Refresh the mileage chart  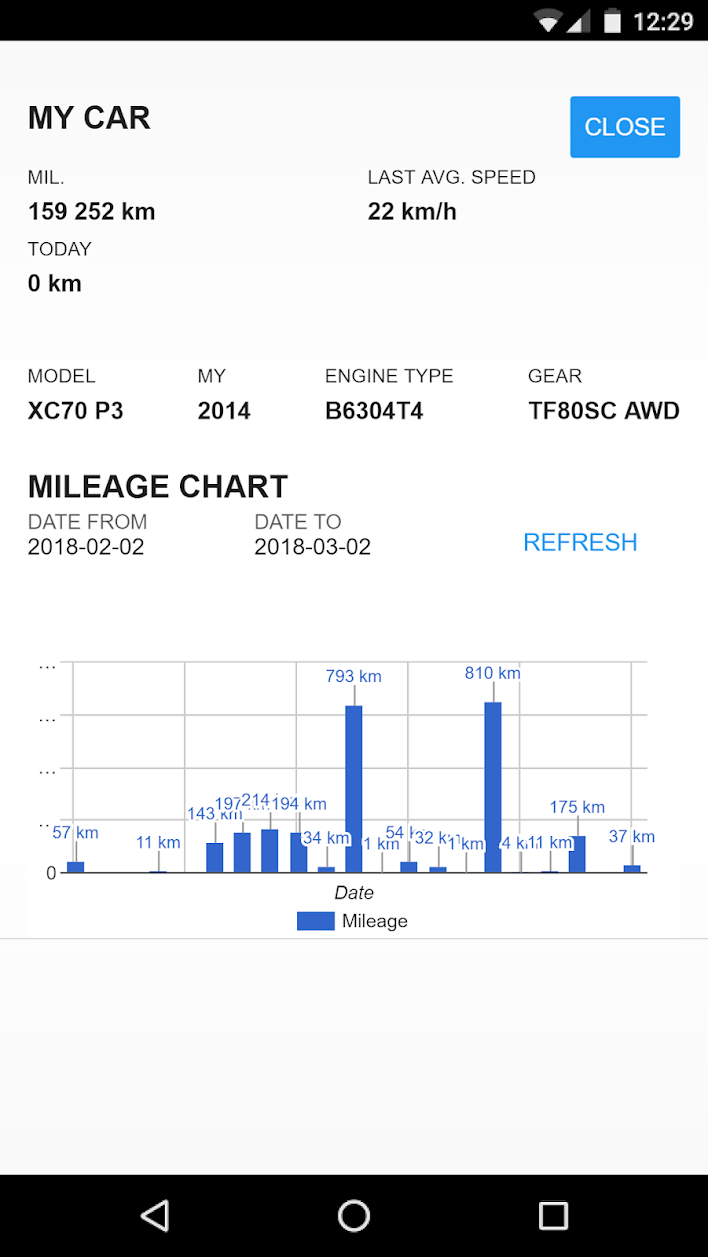(x=580, y=542)
